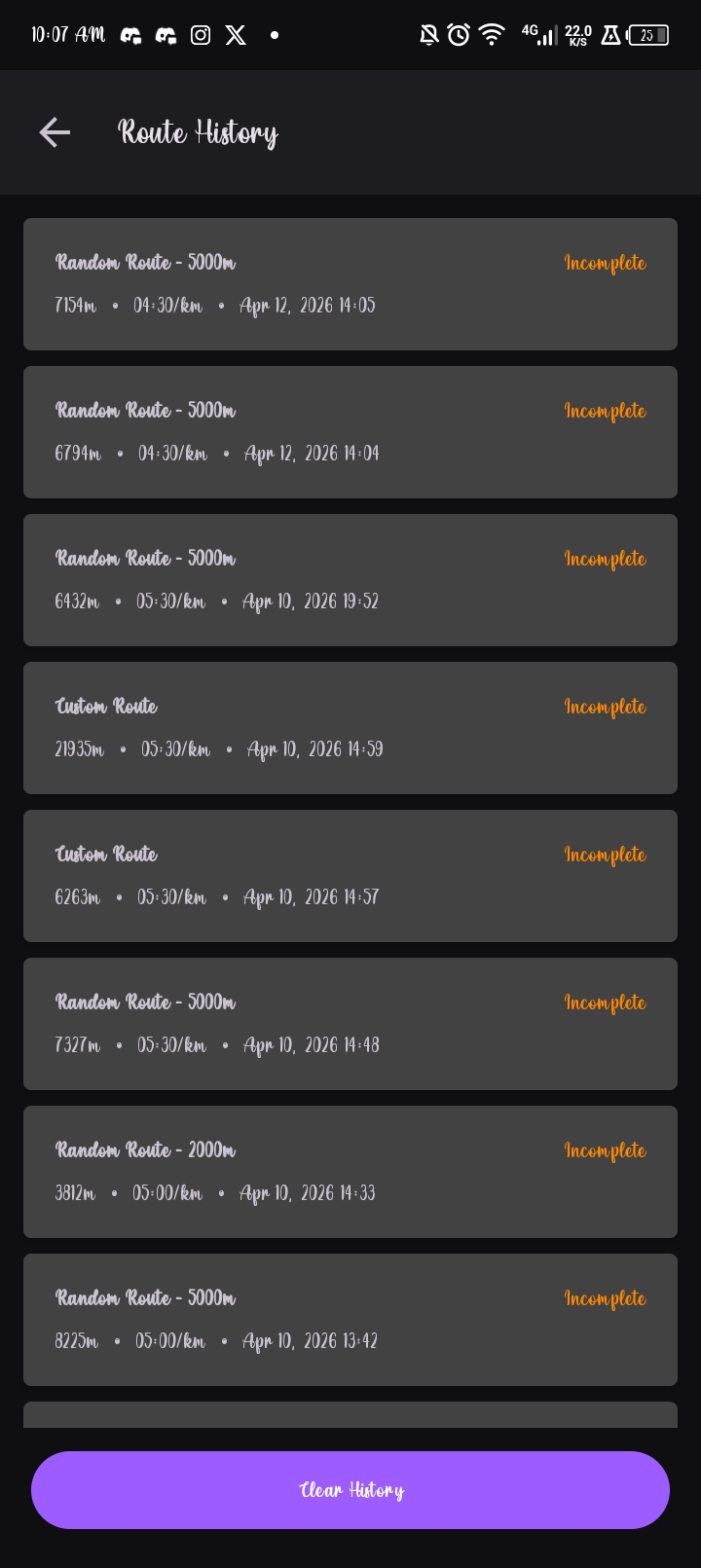Click the Incomplete label on the 2000m route
The width and height of the screenshot is (701, 1568).
[605, 1149]
